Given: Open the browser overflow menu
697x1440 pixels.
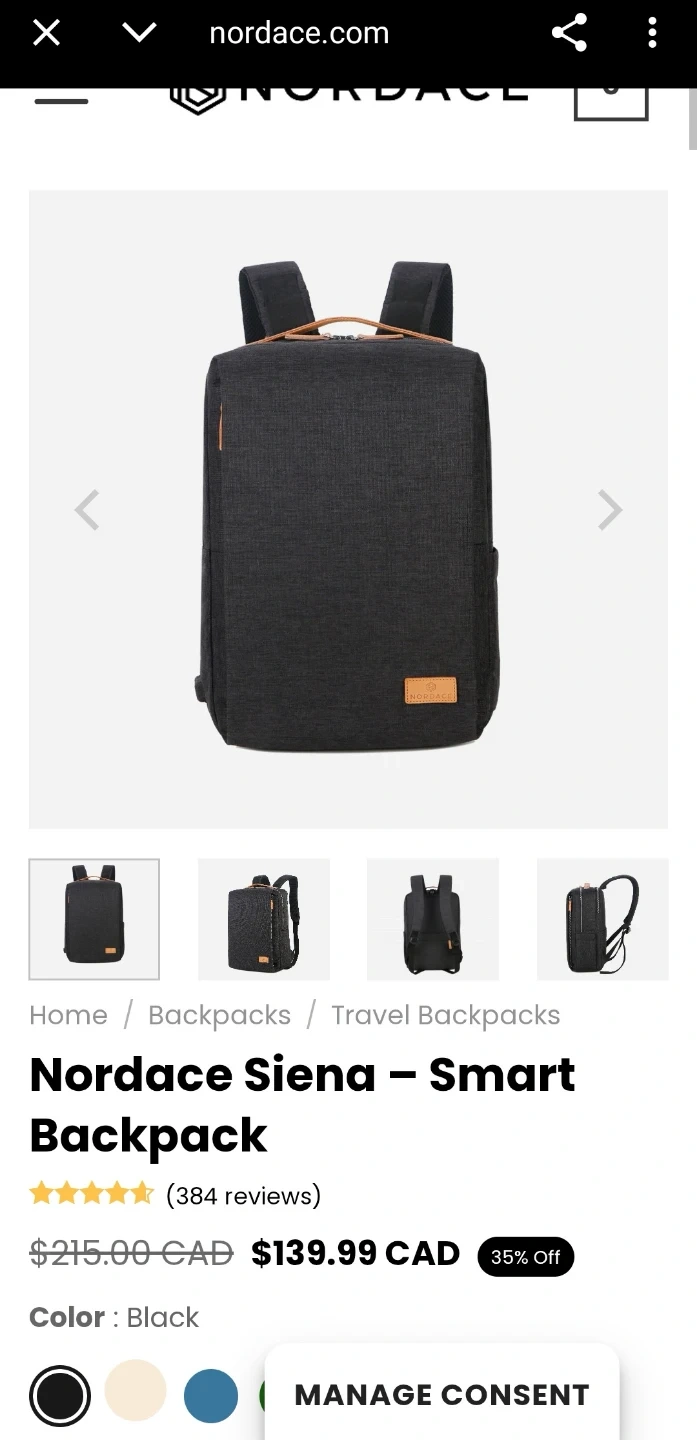Looking at the screenshot, I should pyautogui.click(x=652, y=33).
